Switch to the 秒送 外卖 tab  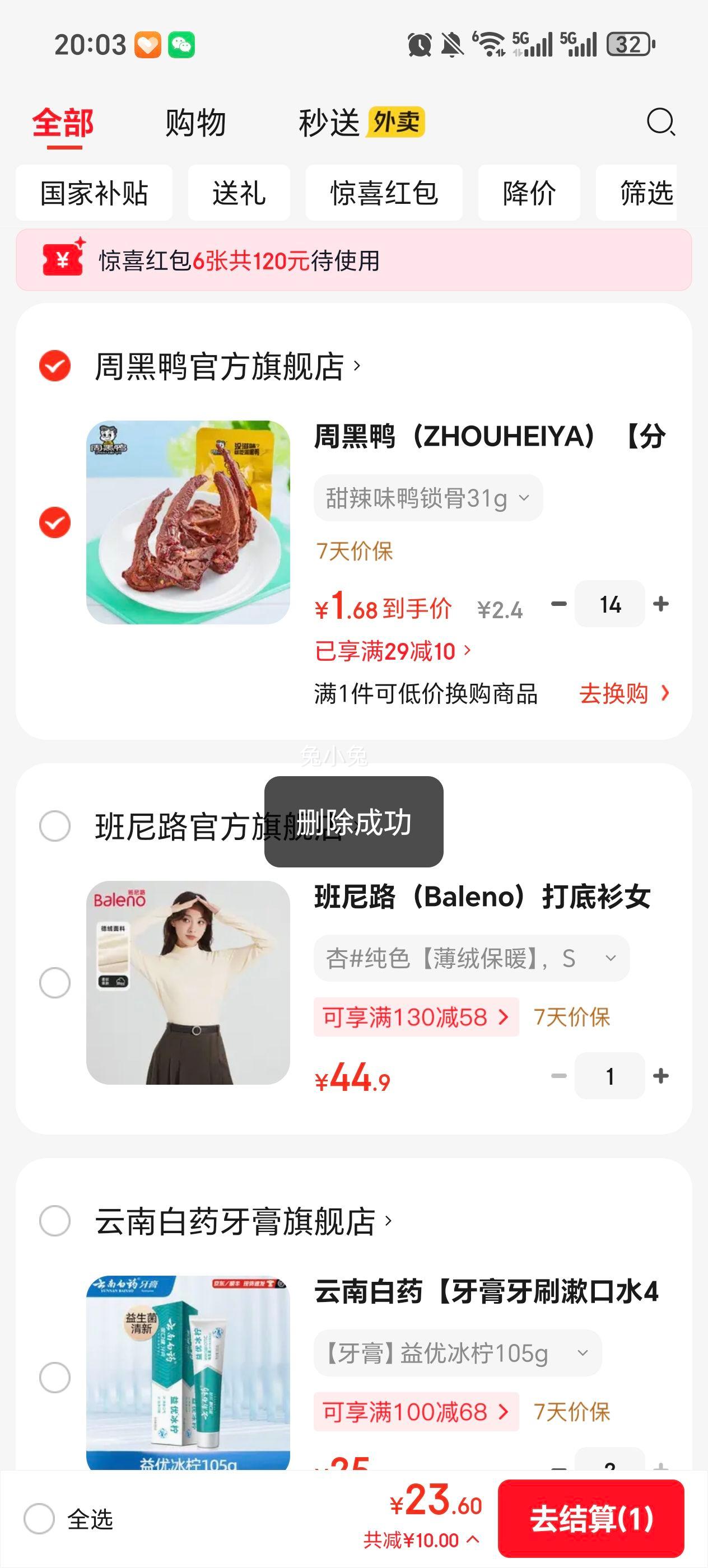click(x=361, y=123)
